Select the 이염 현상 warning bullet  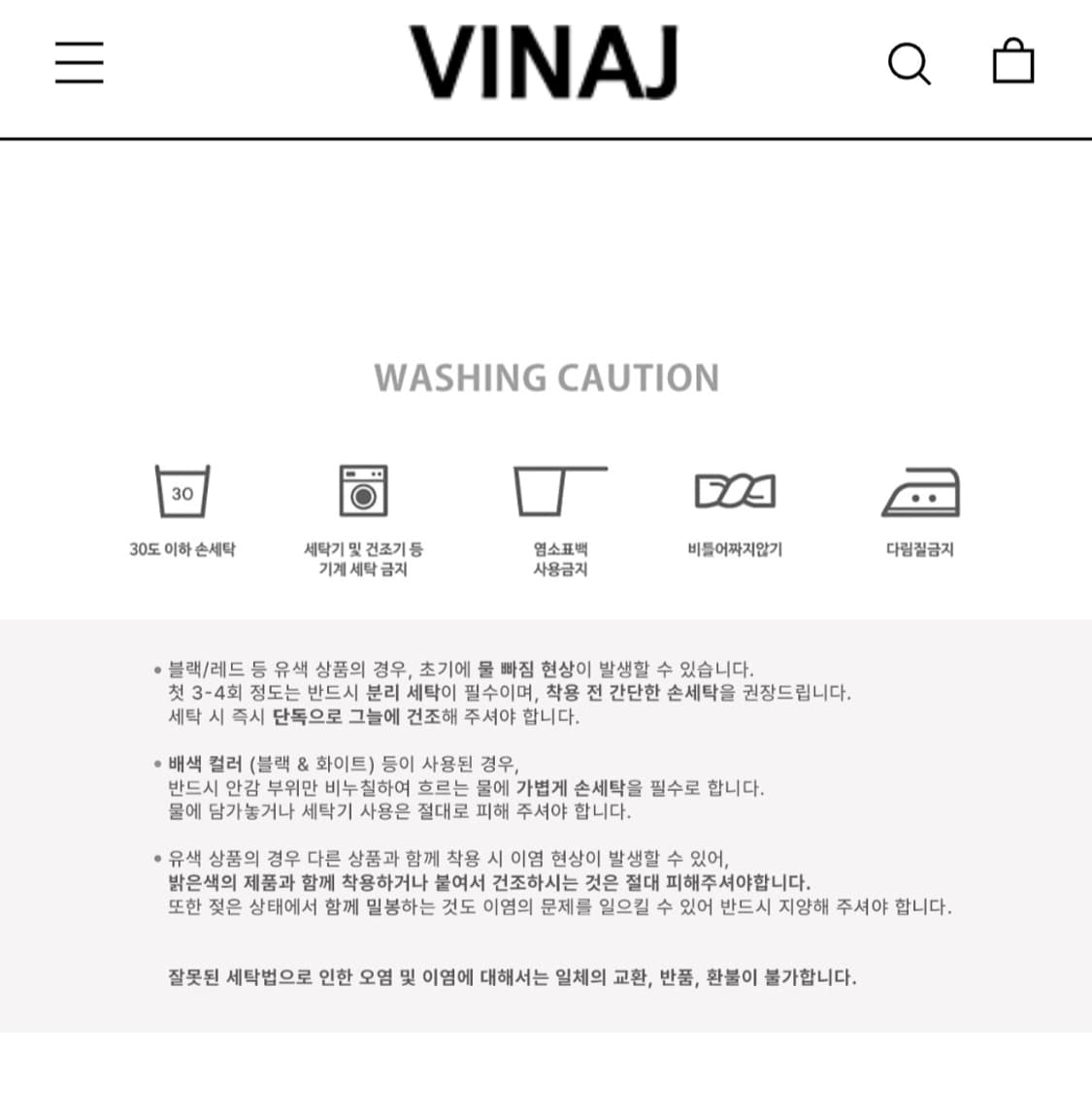tap(544, 882)
